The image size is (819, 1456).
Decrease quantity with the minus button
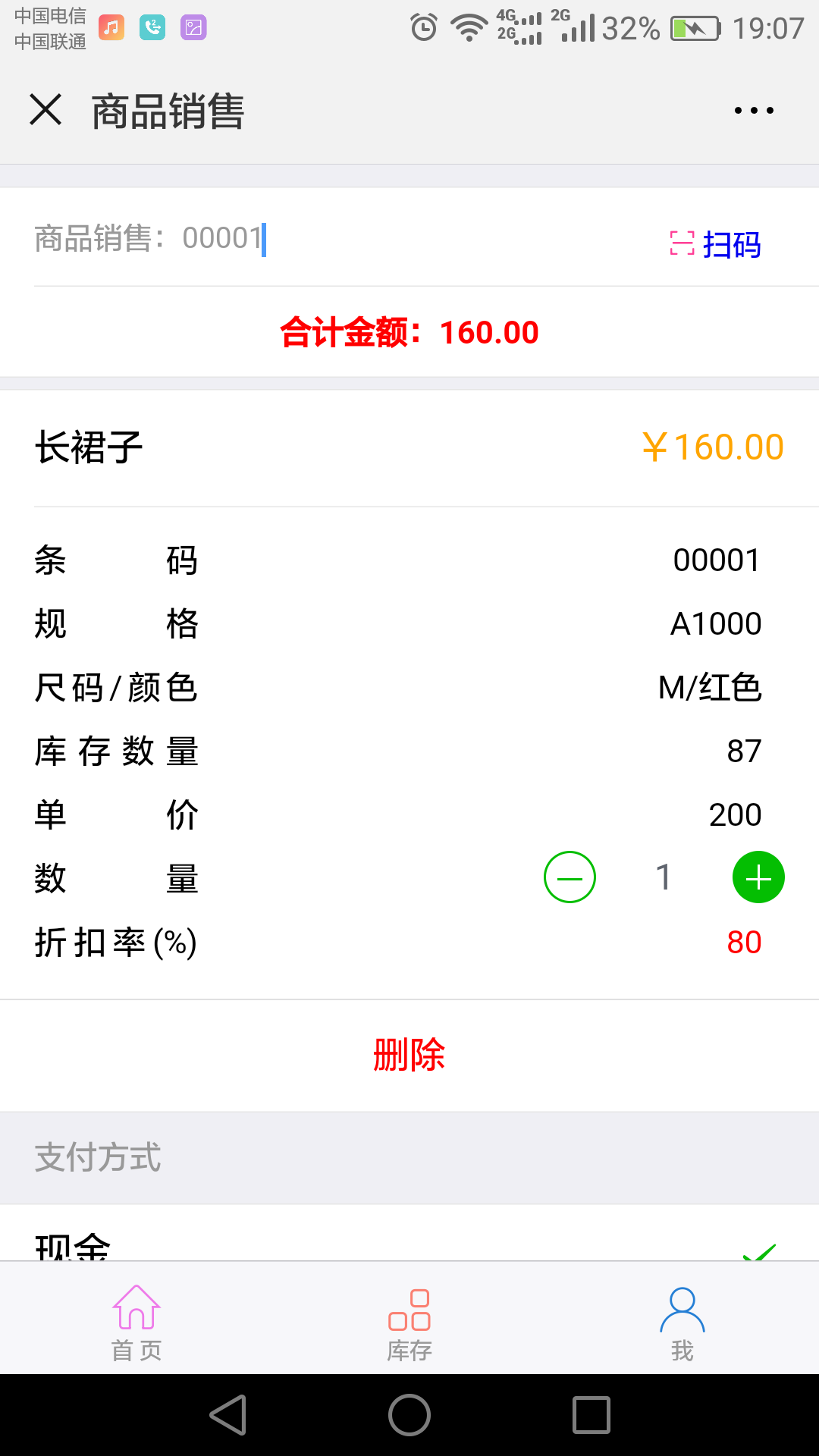[570, 877]
